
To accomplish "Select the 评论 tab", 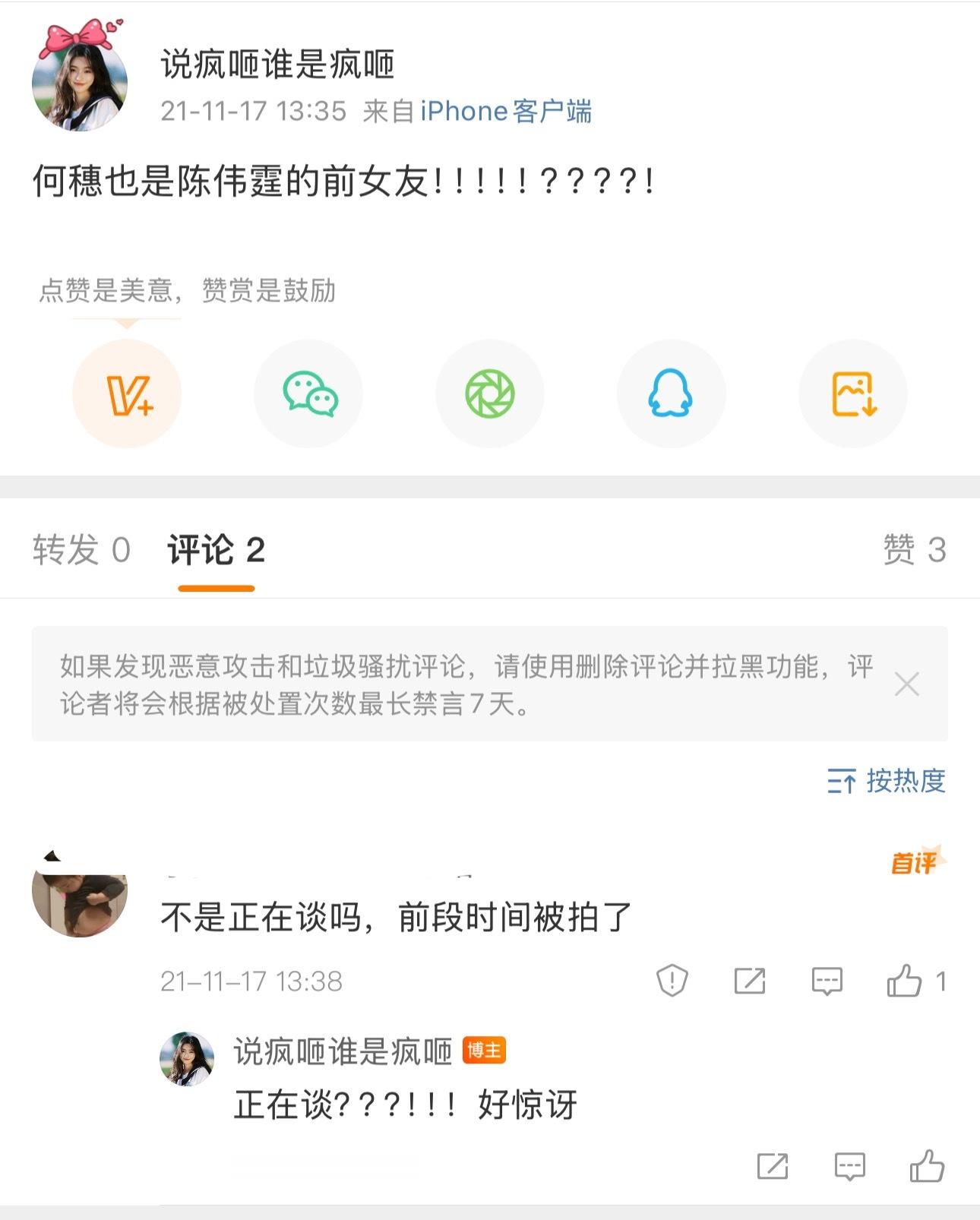I will point(216,550).
